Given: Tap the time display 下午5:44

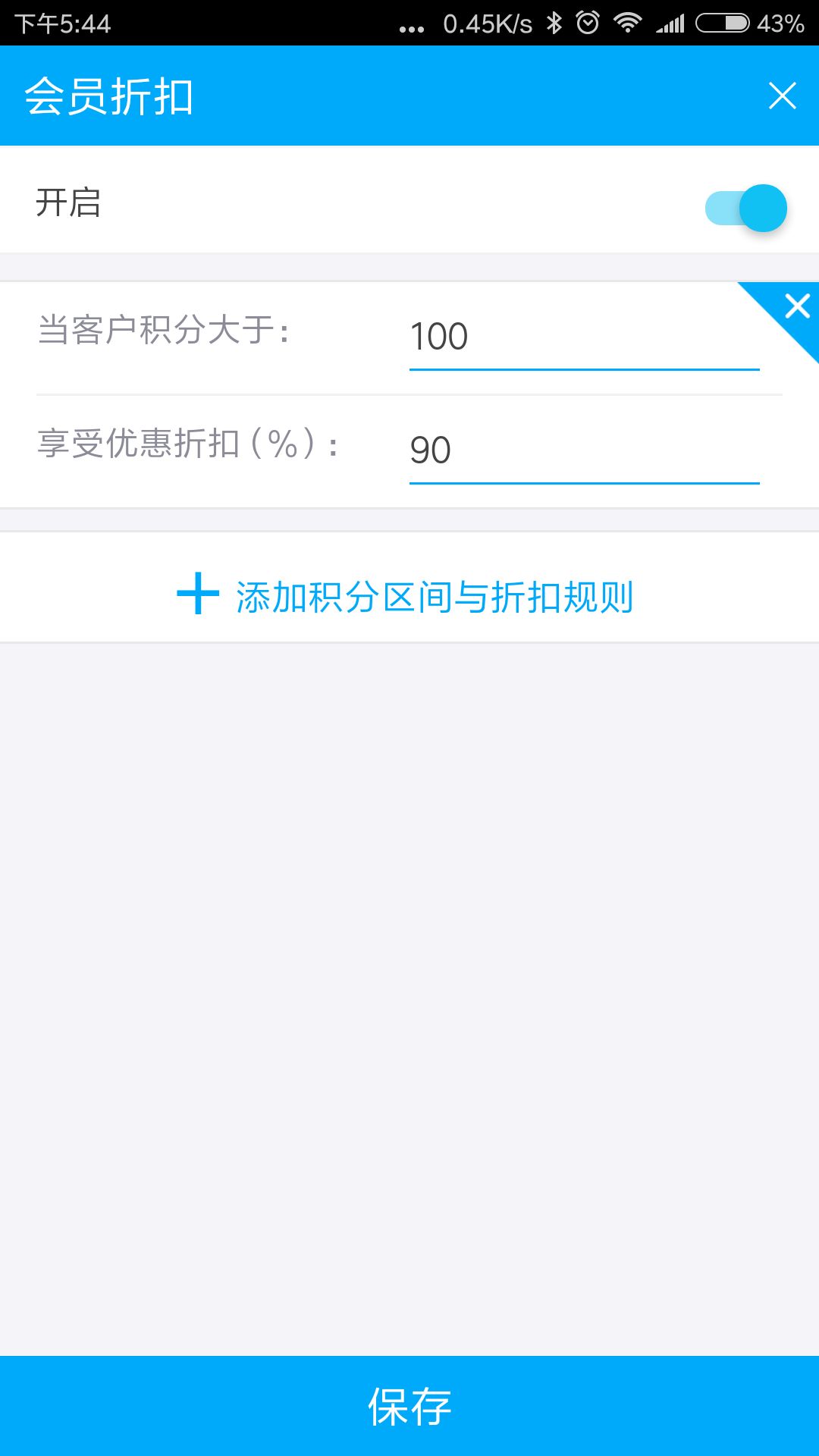Looking at the screenshot, I should 57,21.
